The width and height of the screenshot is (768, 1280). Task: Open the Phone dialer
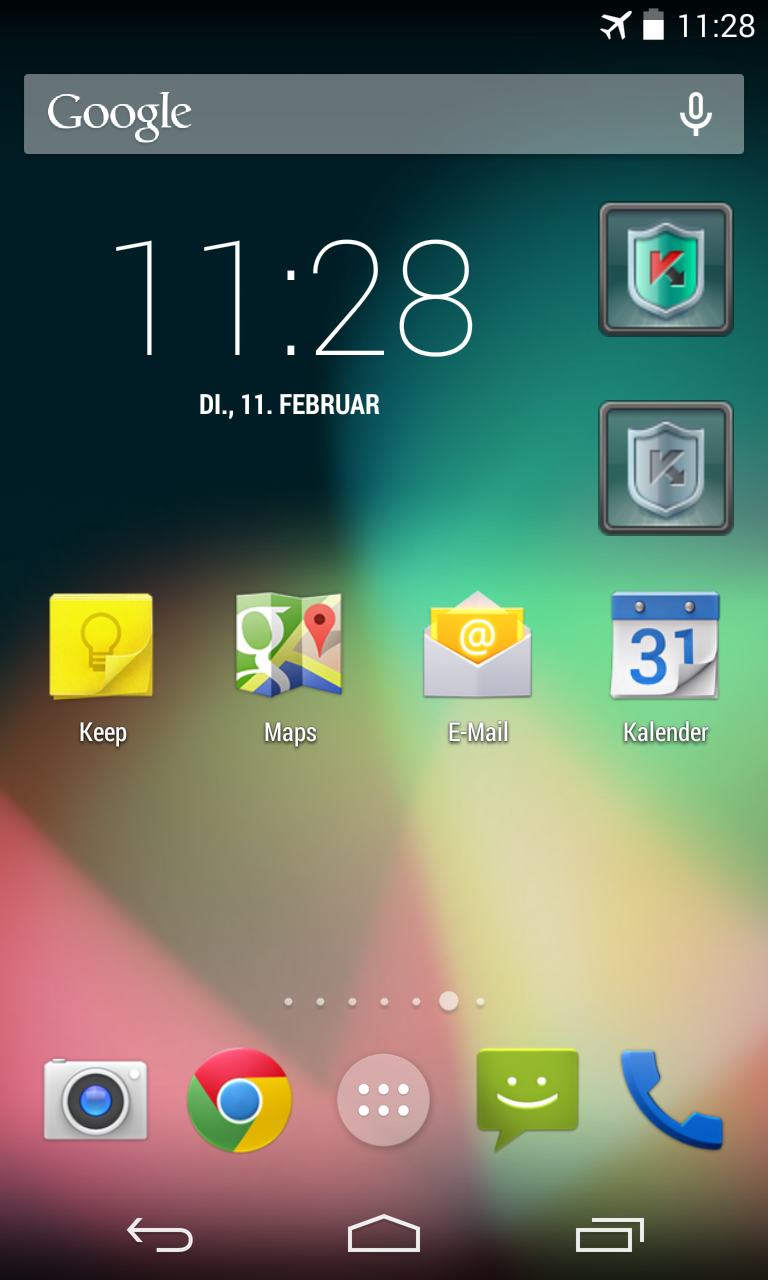tap(670, 1100)
